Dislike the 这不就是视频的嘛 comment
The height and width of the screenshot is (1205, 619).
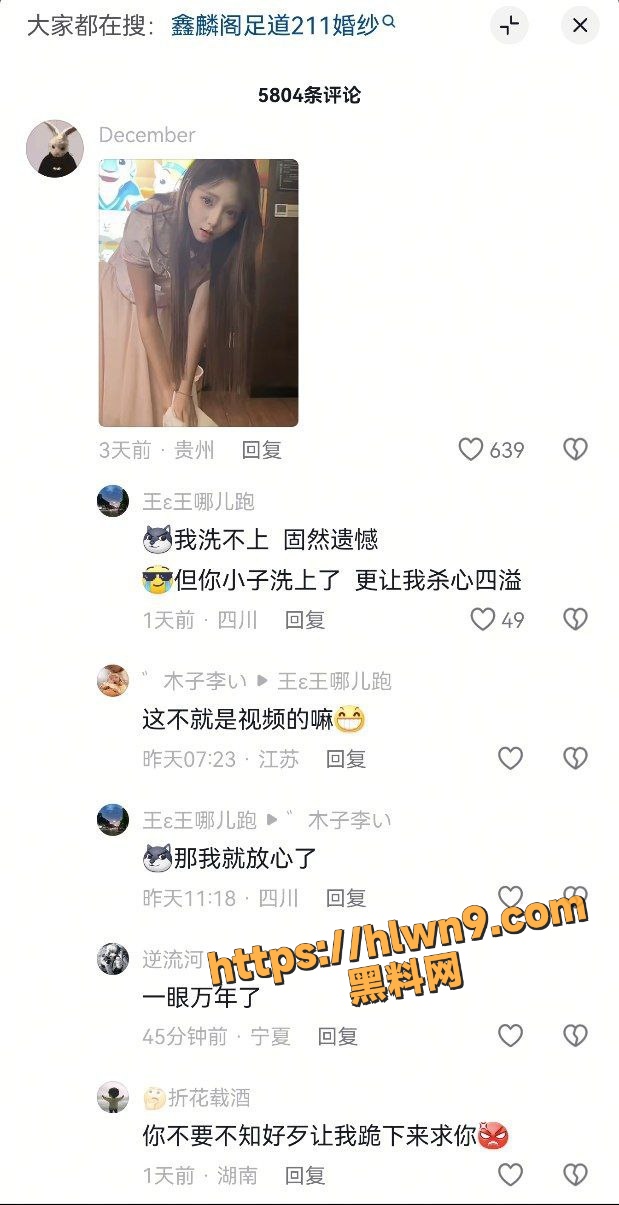pos(575,759)
